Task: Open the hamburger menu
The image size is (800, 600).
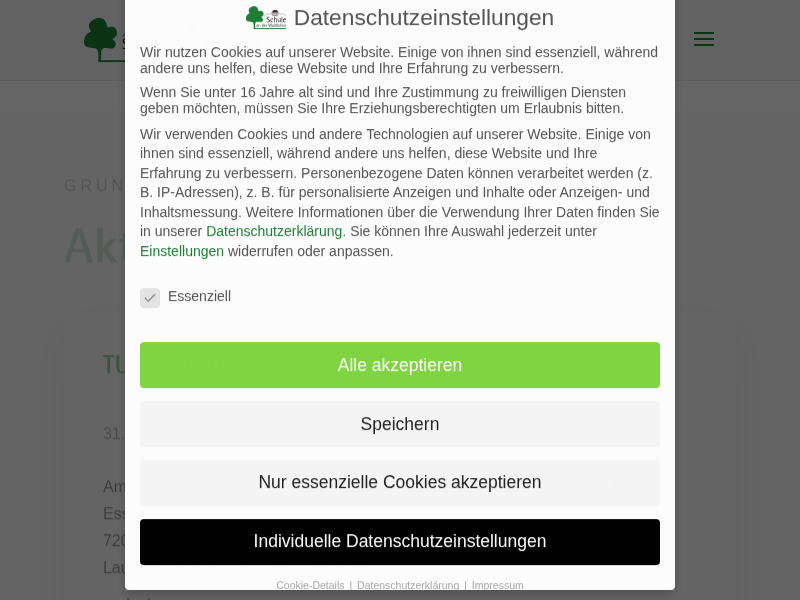Action: click(x=703, y=39)
